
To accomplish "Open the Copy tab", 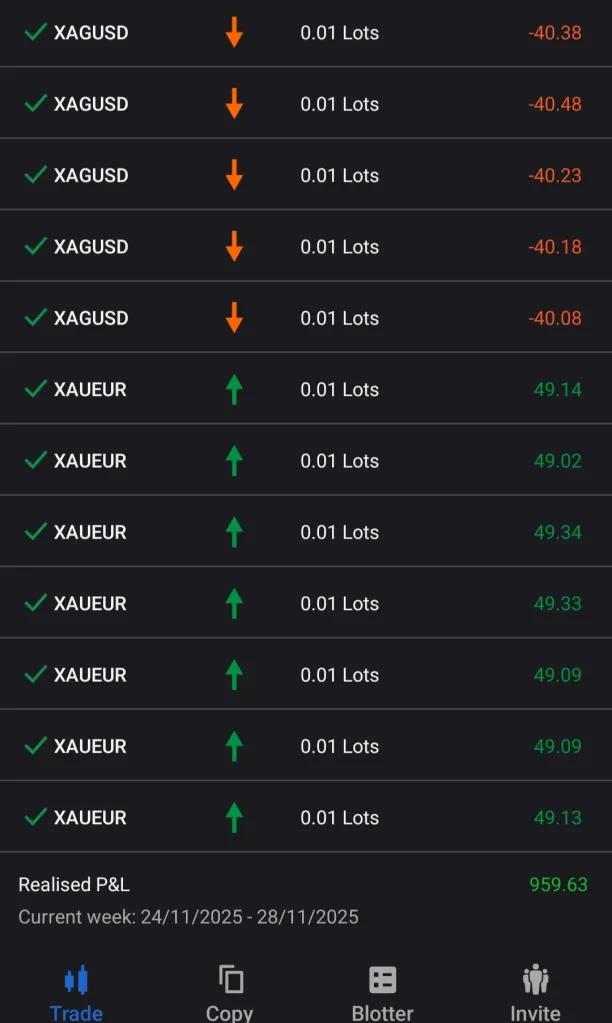I will click(x=230, y=992).
